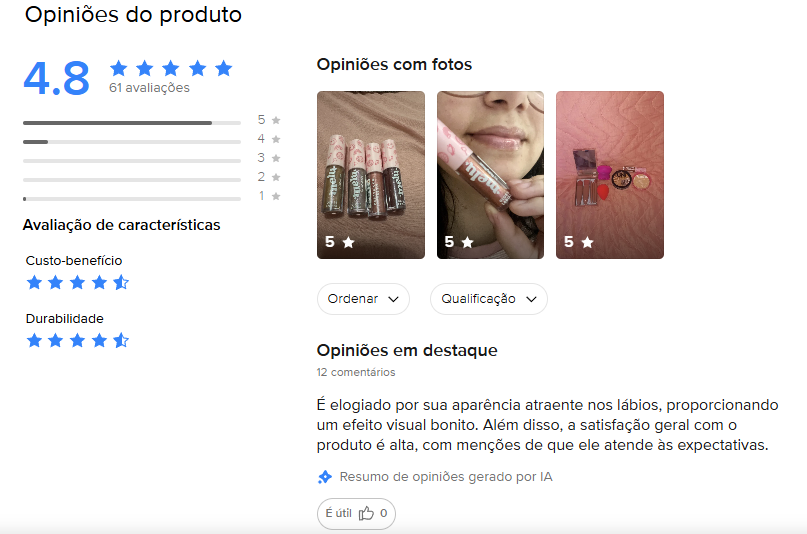Open the Ordenar sorting dropdown
This screenshot has height=534, width=807.
pos(363,298)
